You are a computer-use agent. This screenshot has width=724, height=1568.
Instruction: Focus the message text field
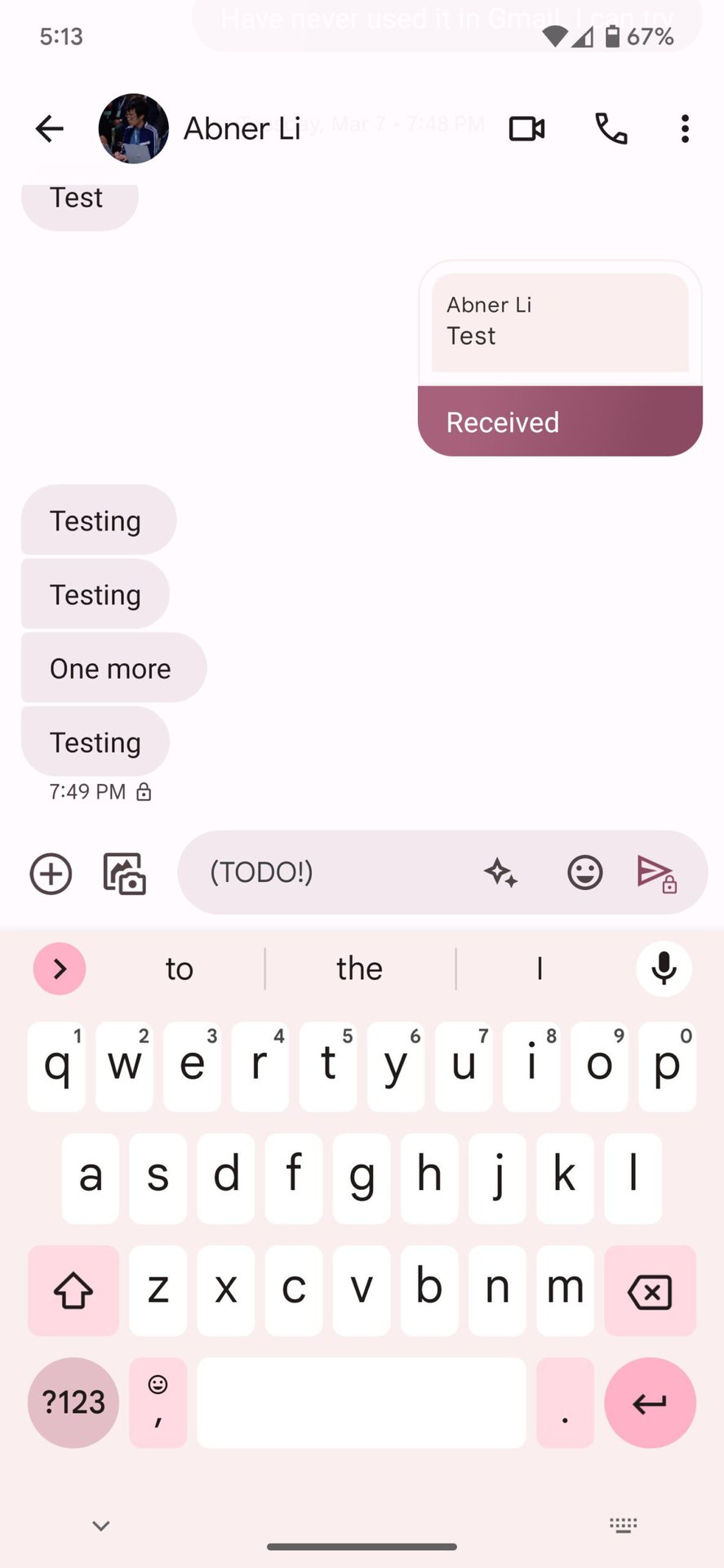coord(335,872)
